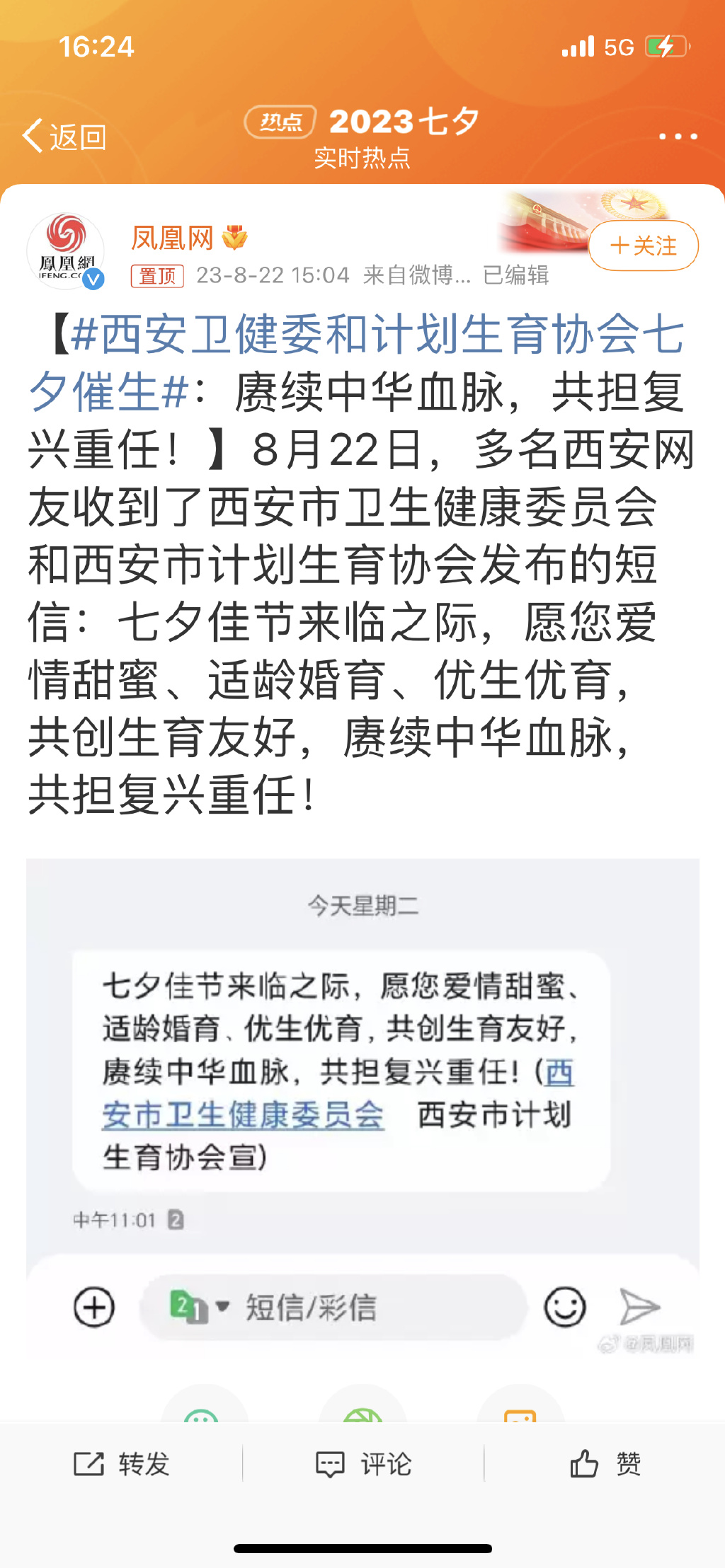
Task: View the attached SMS screenshot image
Action: click(x=362, y=1104)
